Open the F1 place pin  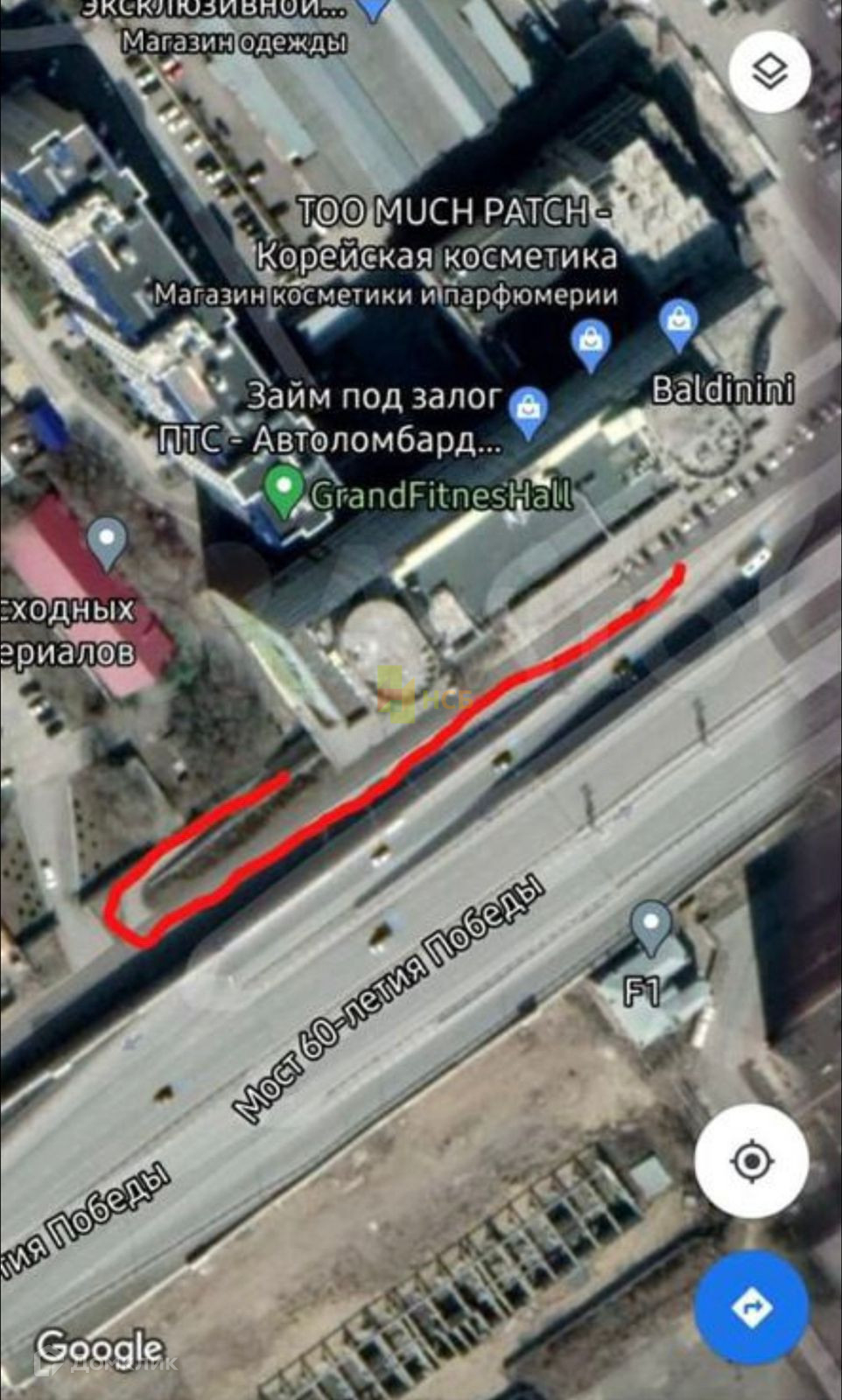pos(651,927)
